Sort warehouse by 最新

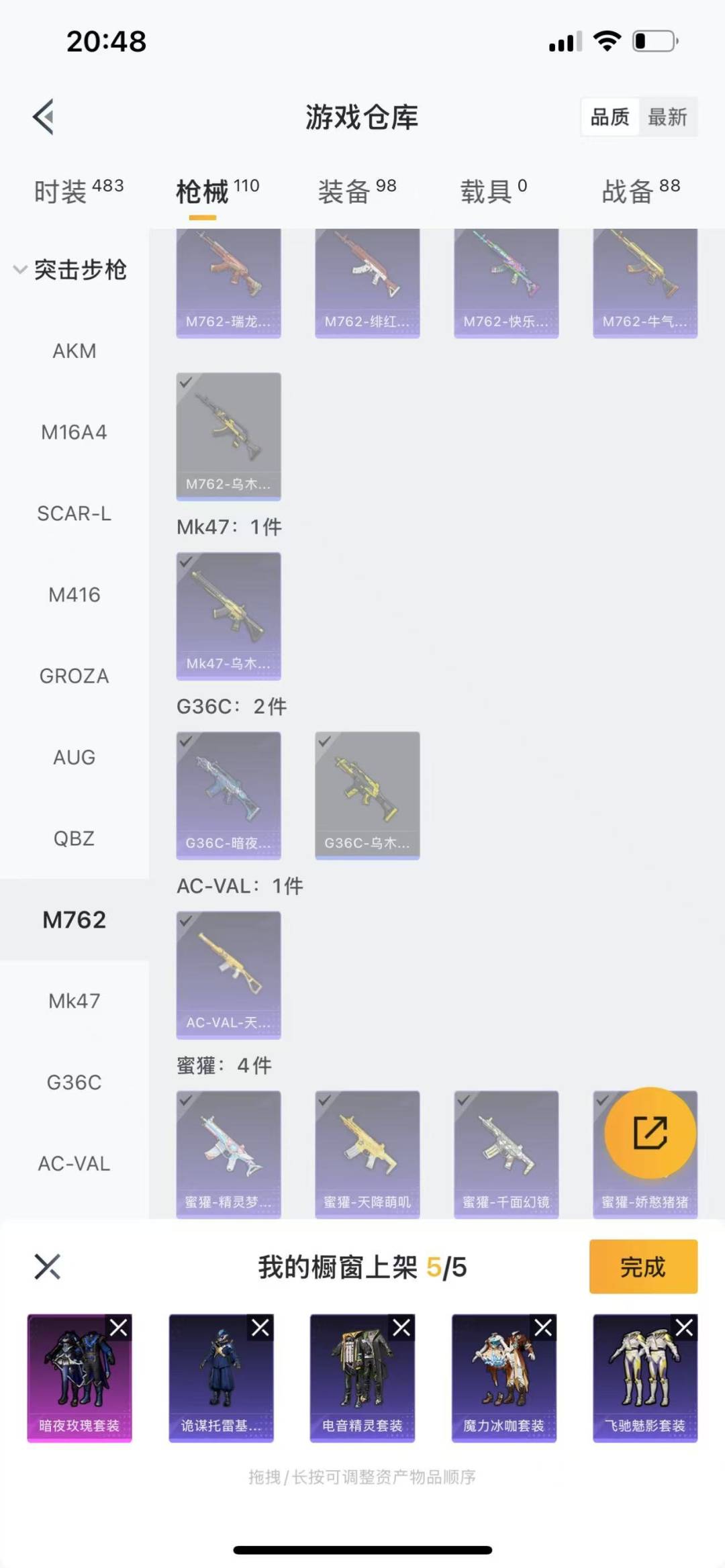coord(667,117)
